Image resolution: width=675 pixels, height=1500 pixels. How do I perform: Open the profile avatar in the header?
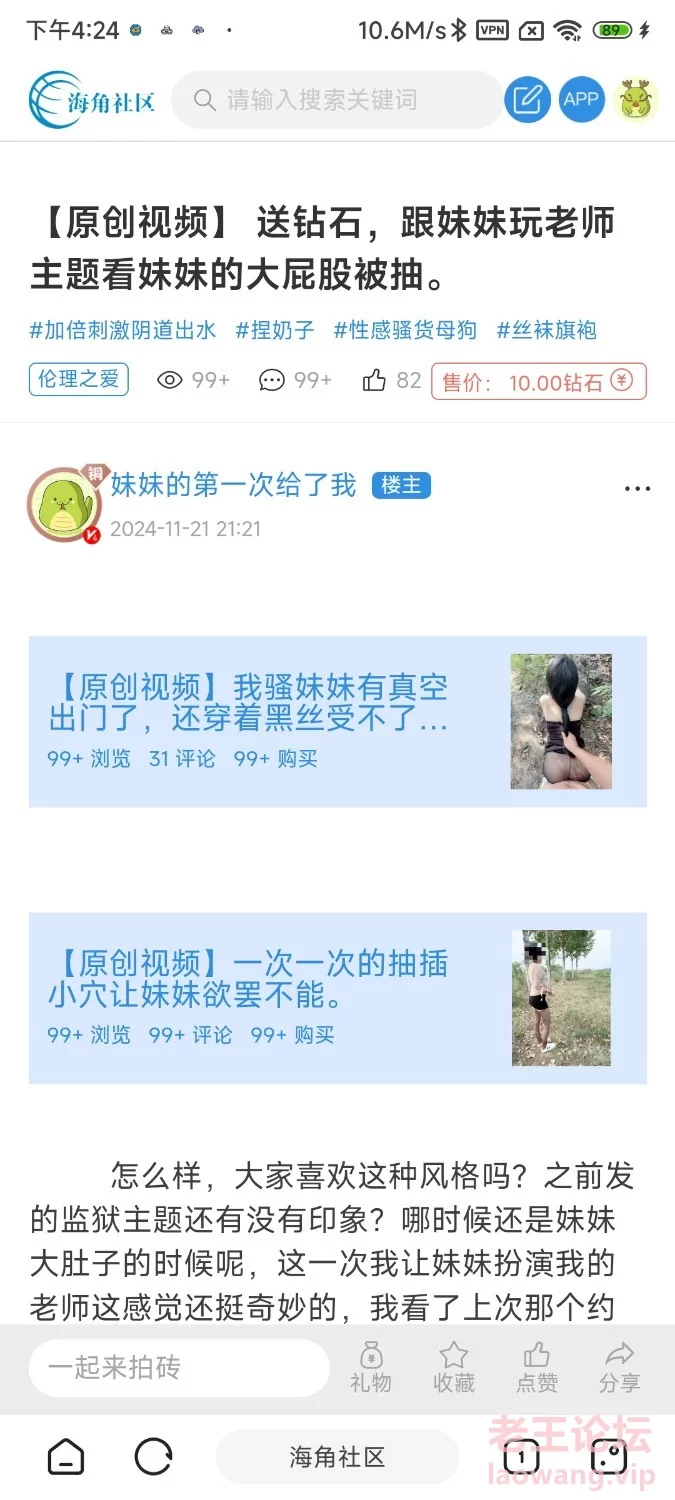(x=635, y=100)
